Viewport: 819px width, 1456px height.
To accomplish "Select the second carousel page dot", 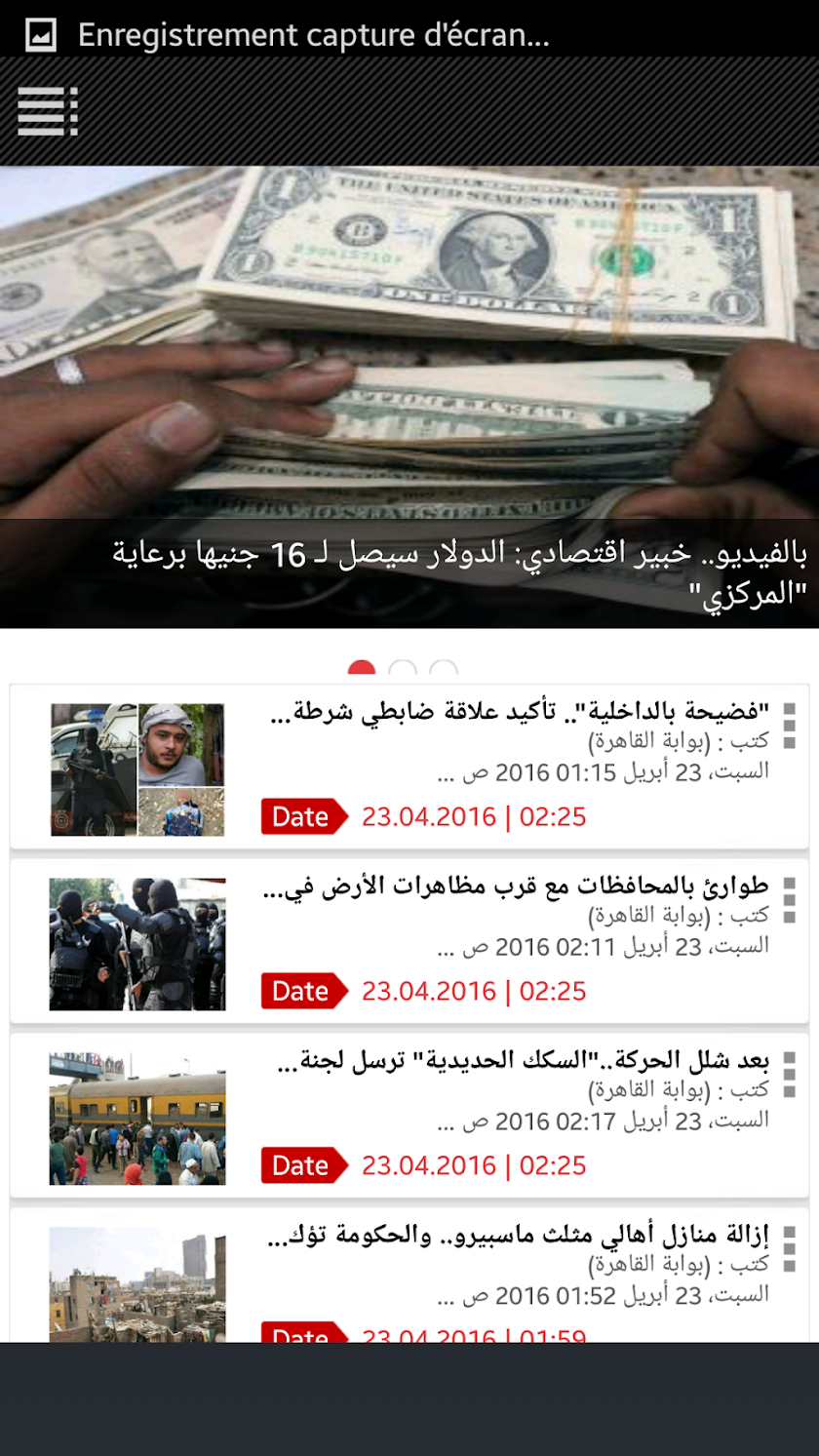I will (403, 669).
